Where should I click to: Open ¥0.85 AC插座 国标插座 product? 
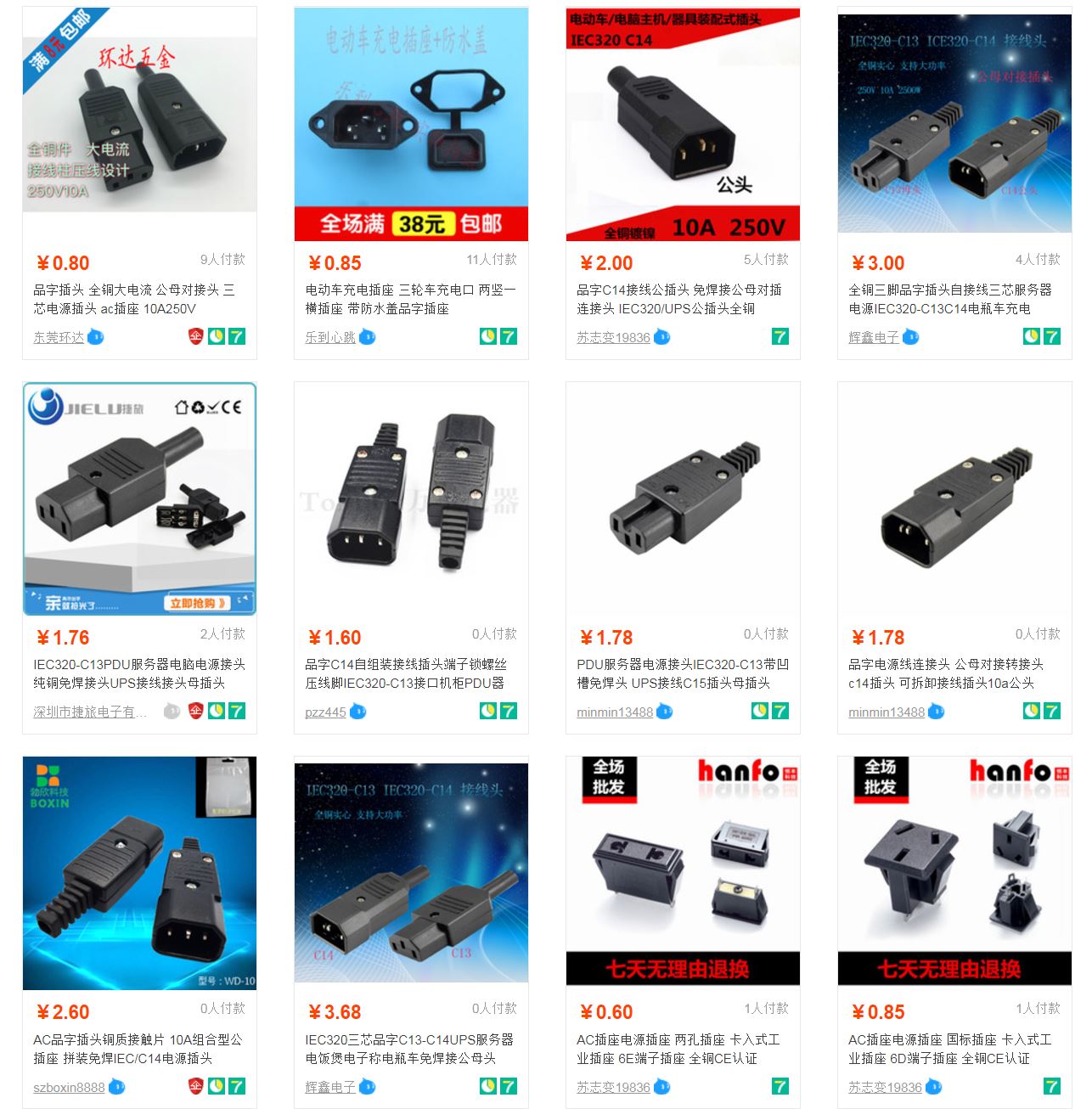[948, 1048]
